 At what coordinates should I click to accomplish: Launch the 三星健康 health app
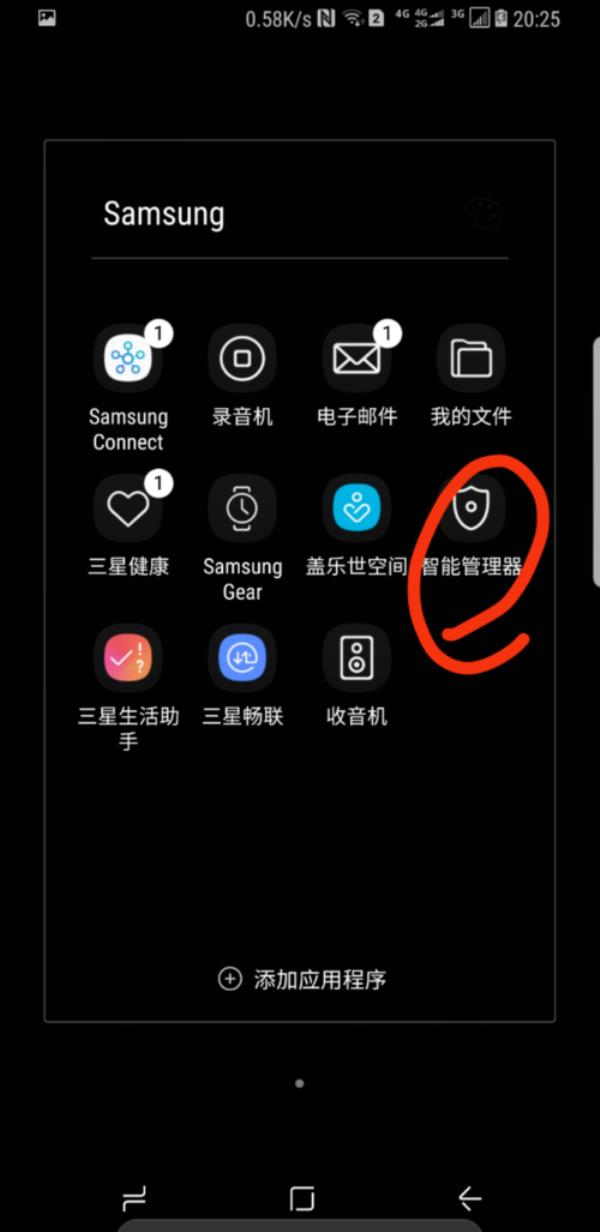point(128,508)
